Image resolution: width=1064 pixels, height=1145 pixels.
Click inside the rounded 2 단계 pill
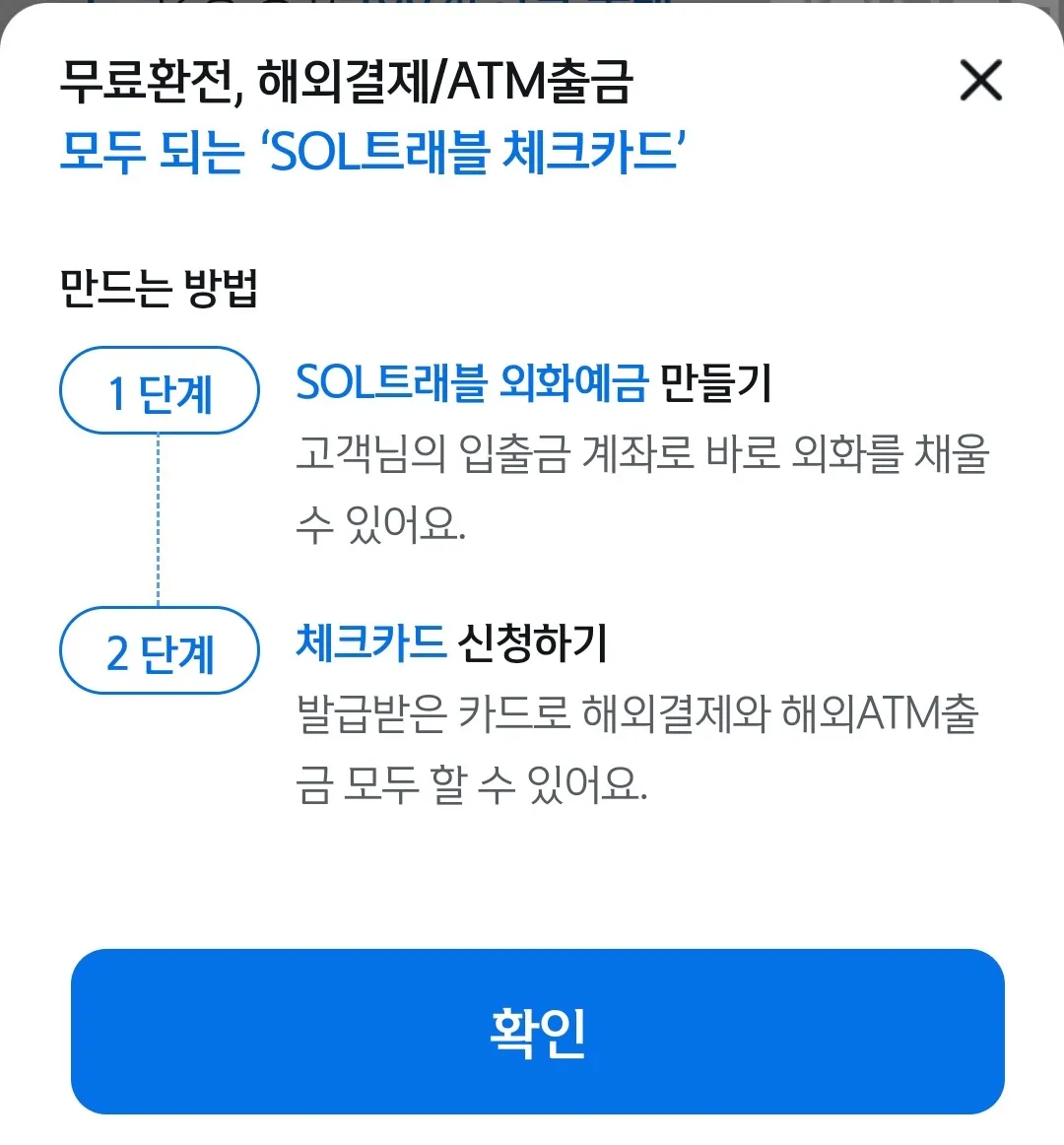click(160, 651)
